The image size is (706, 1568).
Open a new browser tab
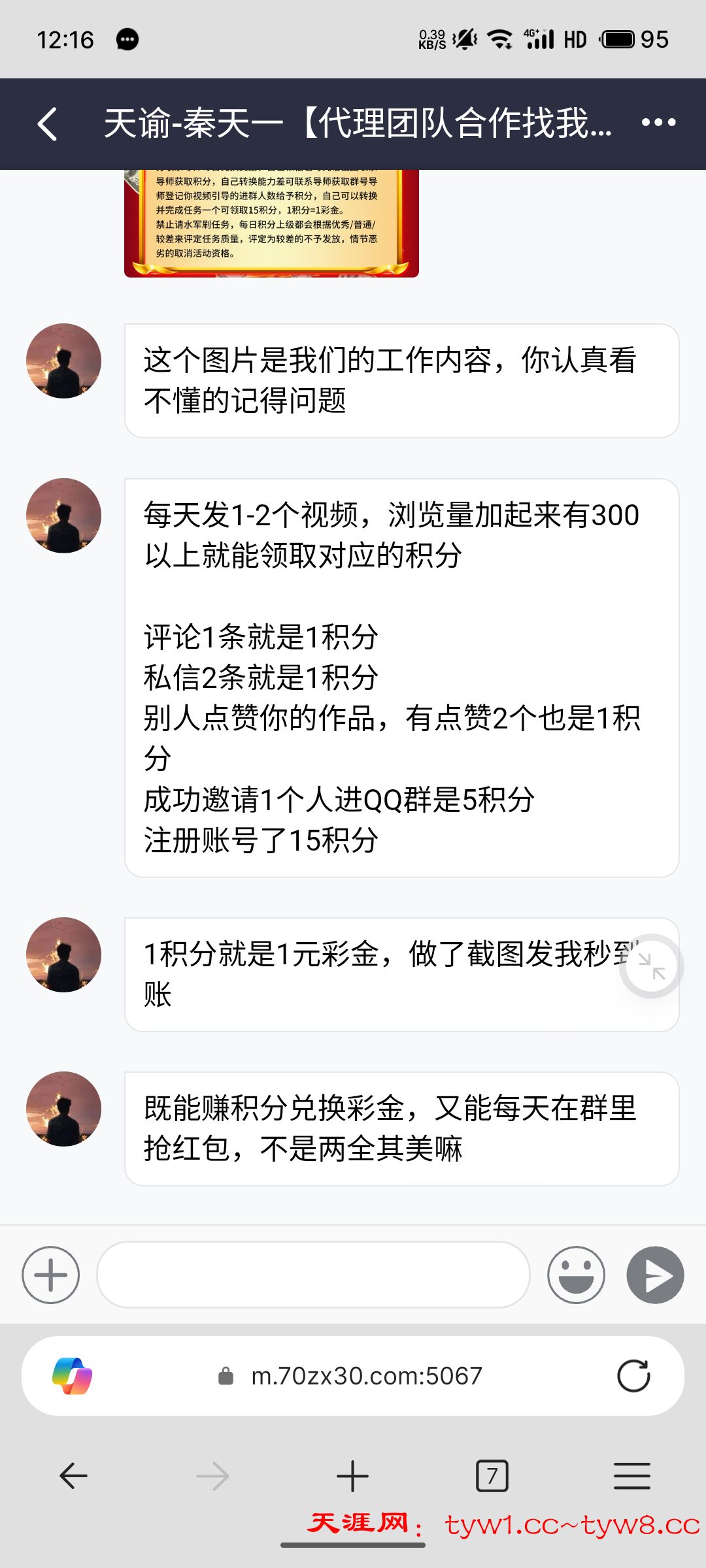pyautogui.click(x=352, y=1476)
